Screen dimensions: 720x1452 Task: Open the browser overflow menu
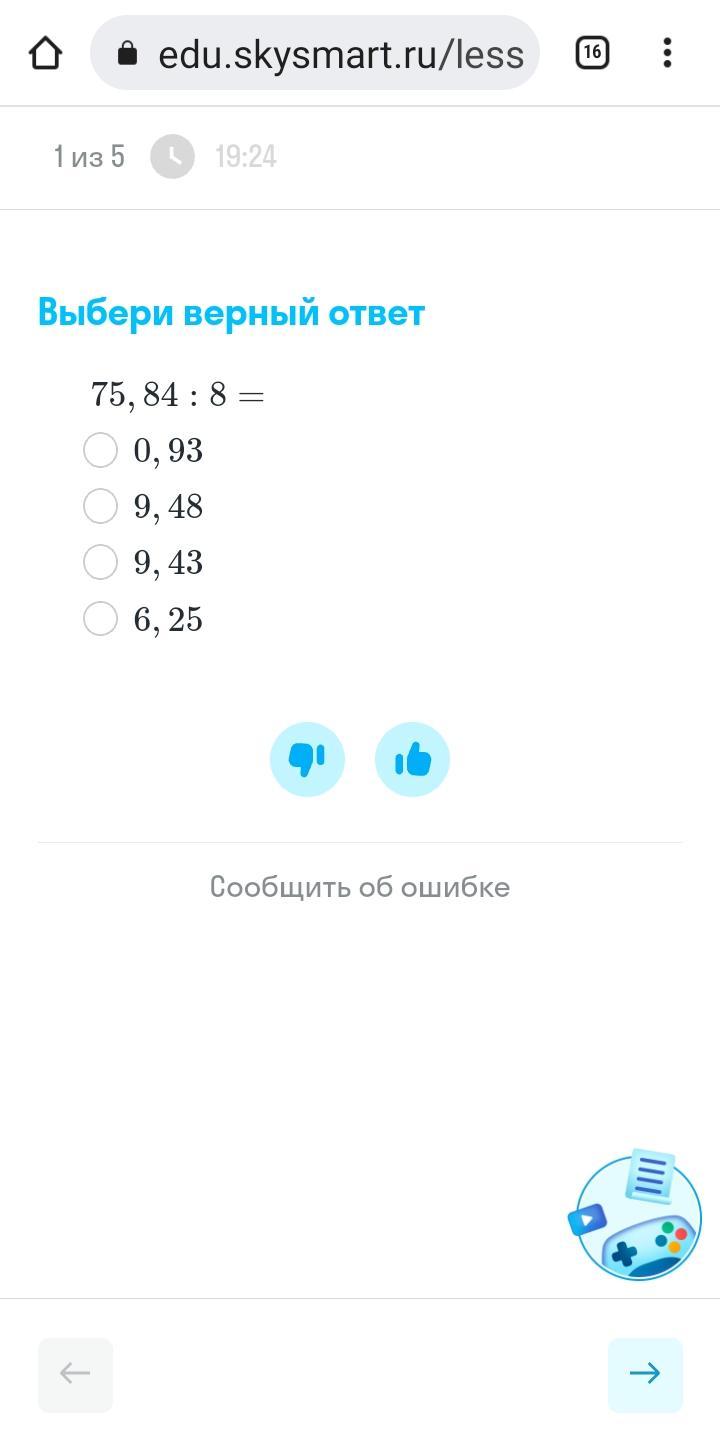coord(667,53)
